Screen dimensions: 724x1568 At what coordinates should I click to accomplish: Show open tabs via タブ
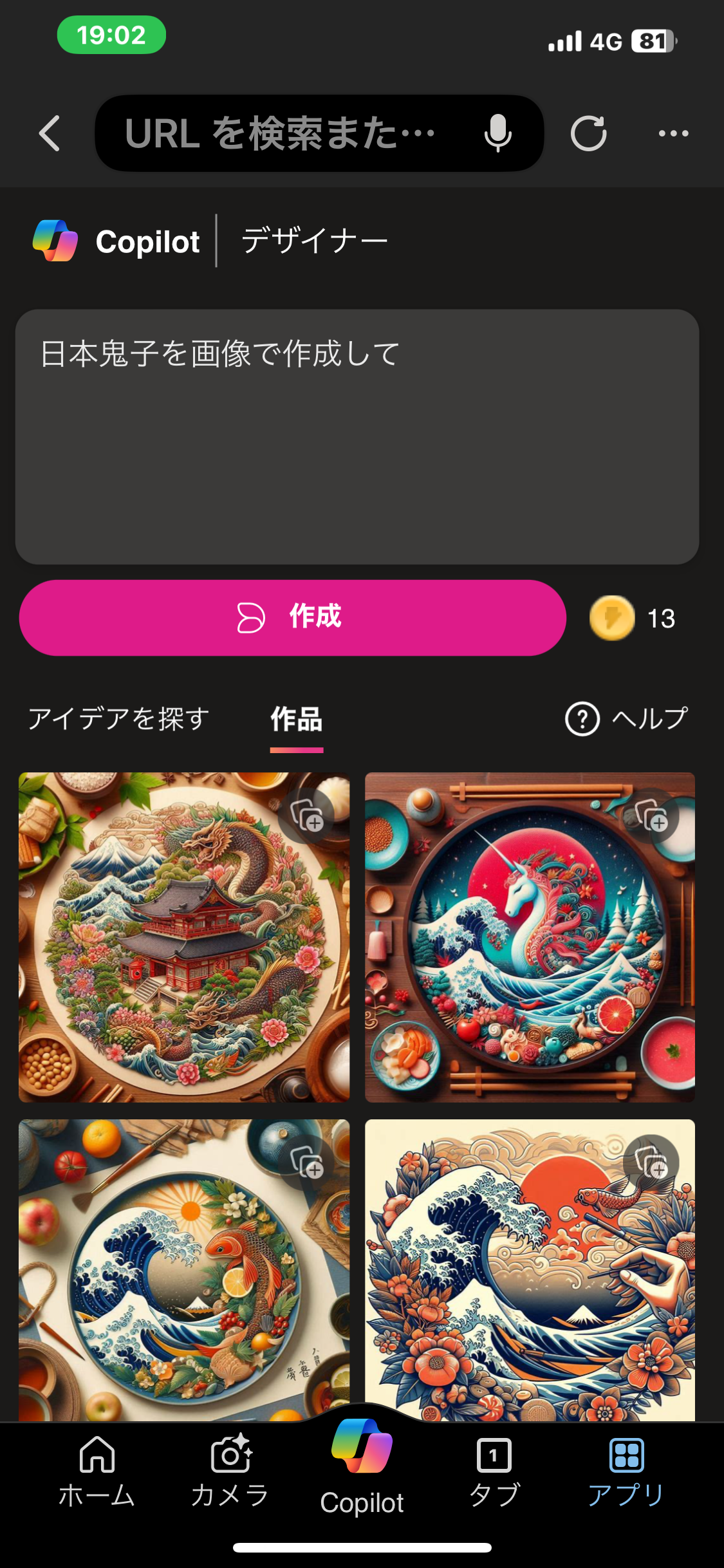(494, 1471)
